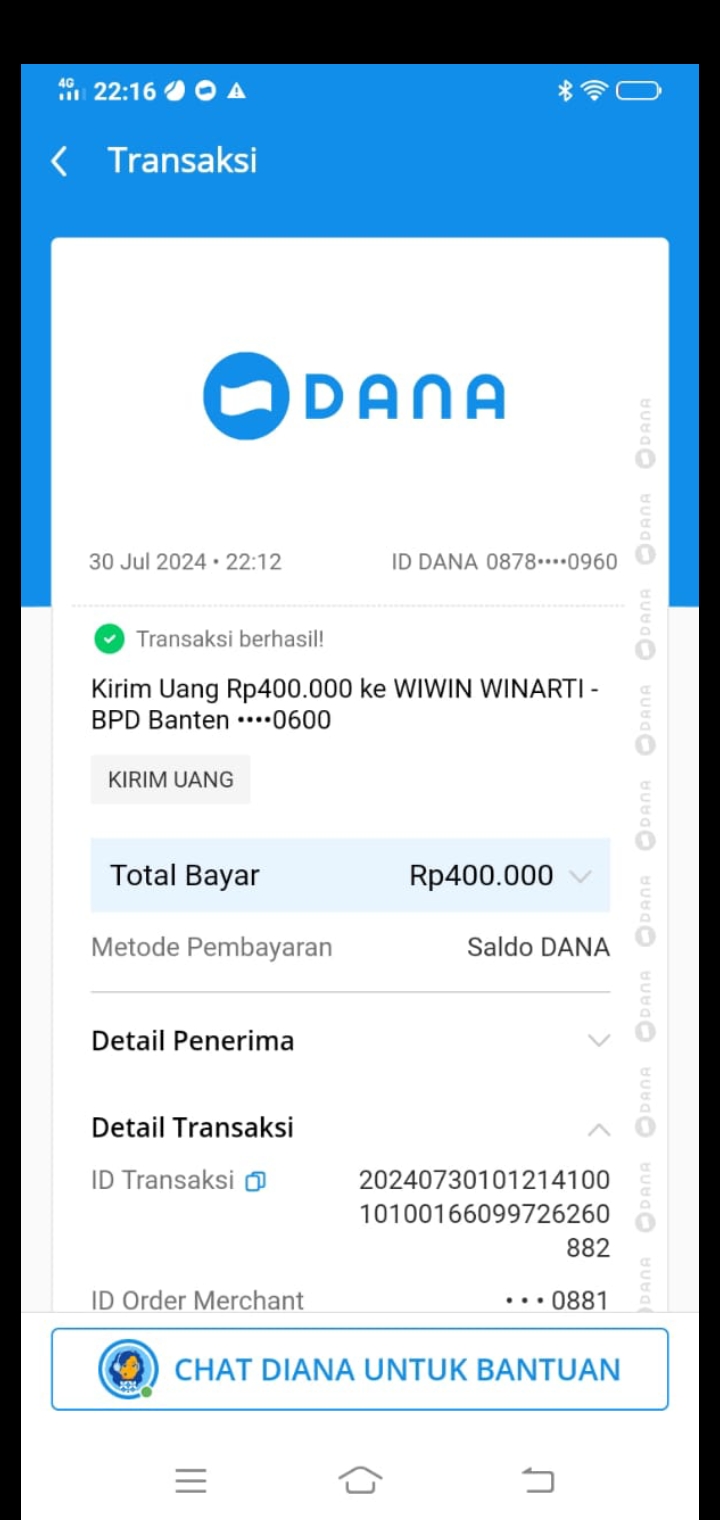720x1520 pixels.
Task: Expand the Detail Penerima section
Action: (598, 1041)
